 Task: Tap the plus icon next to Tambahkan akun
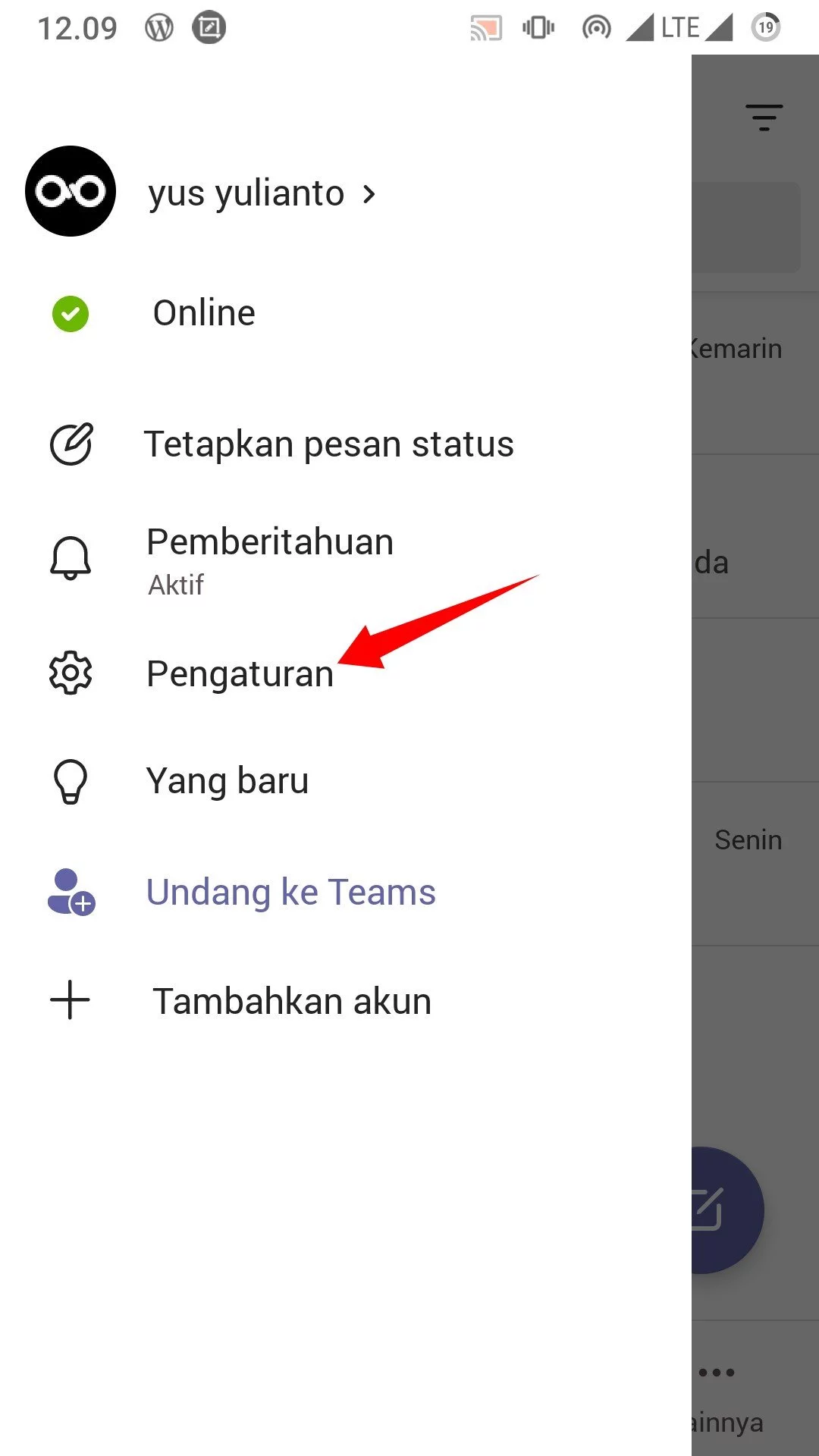coord(70,999)
